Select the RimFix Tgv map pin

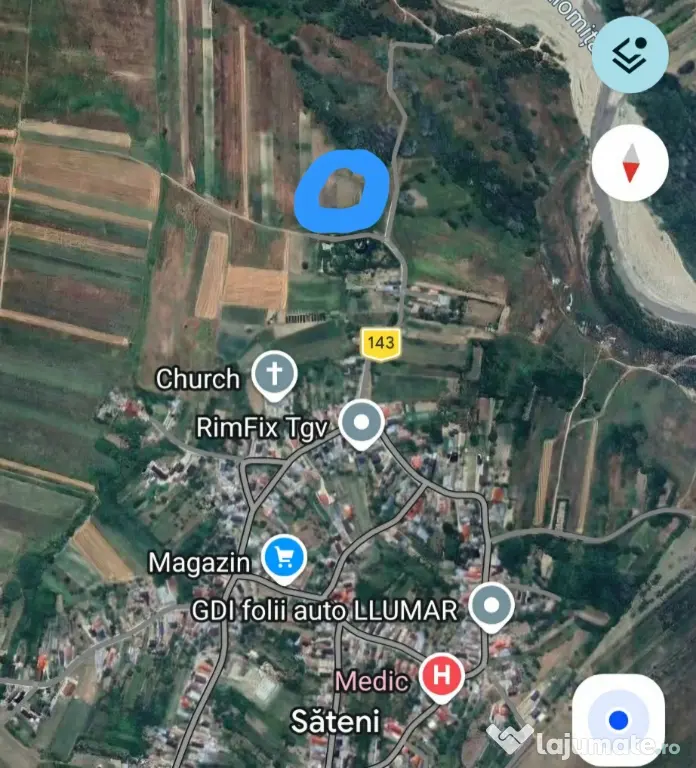click(361, 424)
